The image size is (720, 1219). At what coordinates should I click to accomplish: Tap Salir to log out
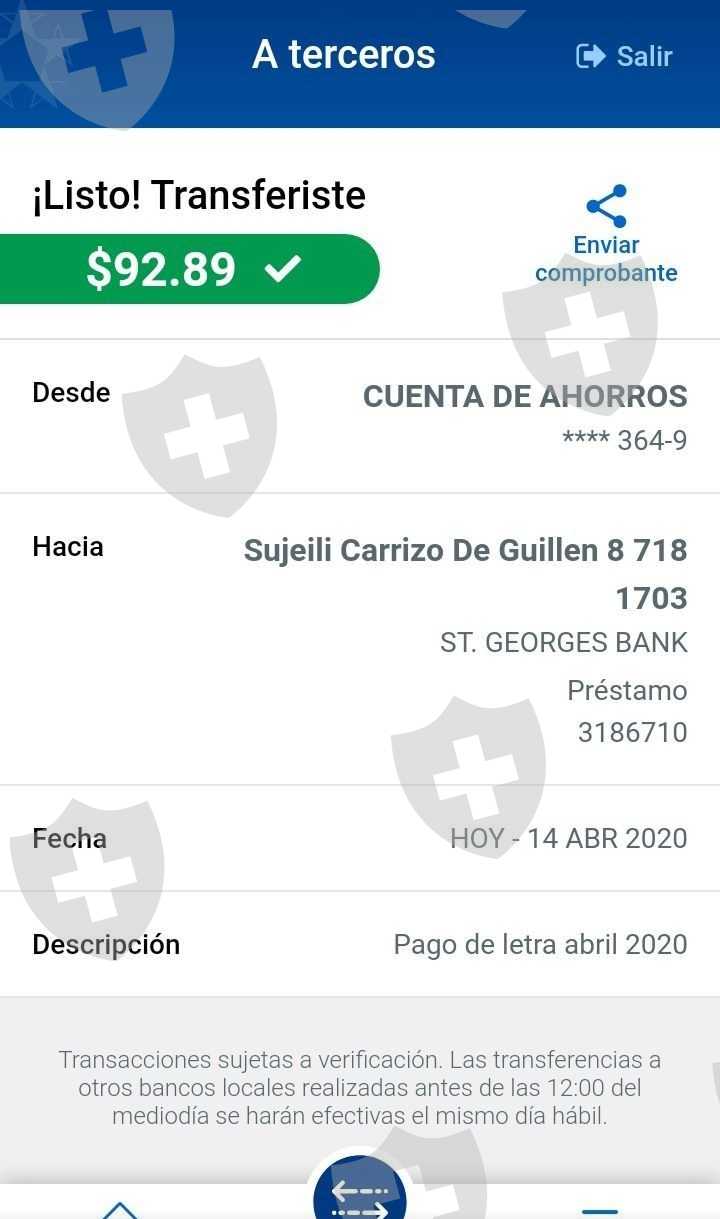(625, 56)
